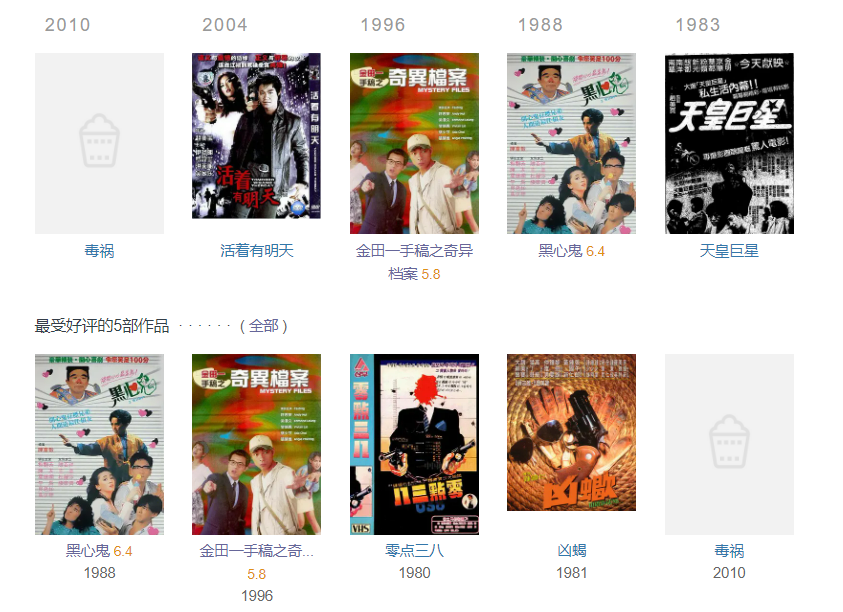Open the 毒祸 placeholder poster under 2010
843x612 pixels.
pyautogui.click(x=99, y=143)
